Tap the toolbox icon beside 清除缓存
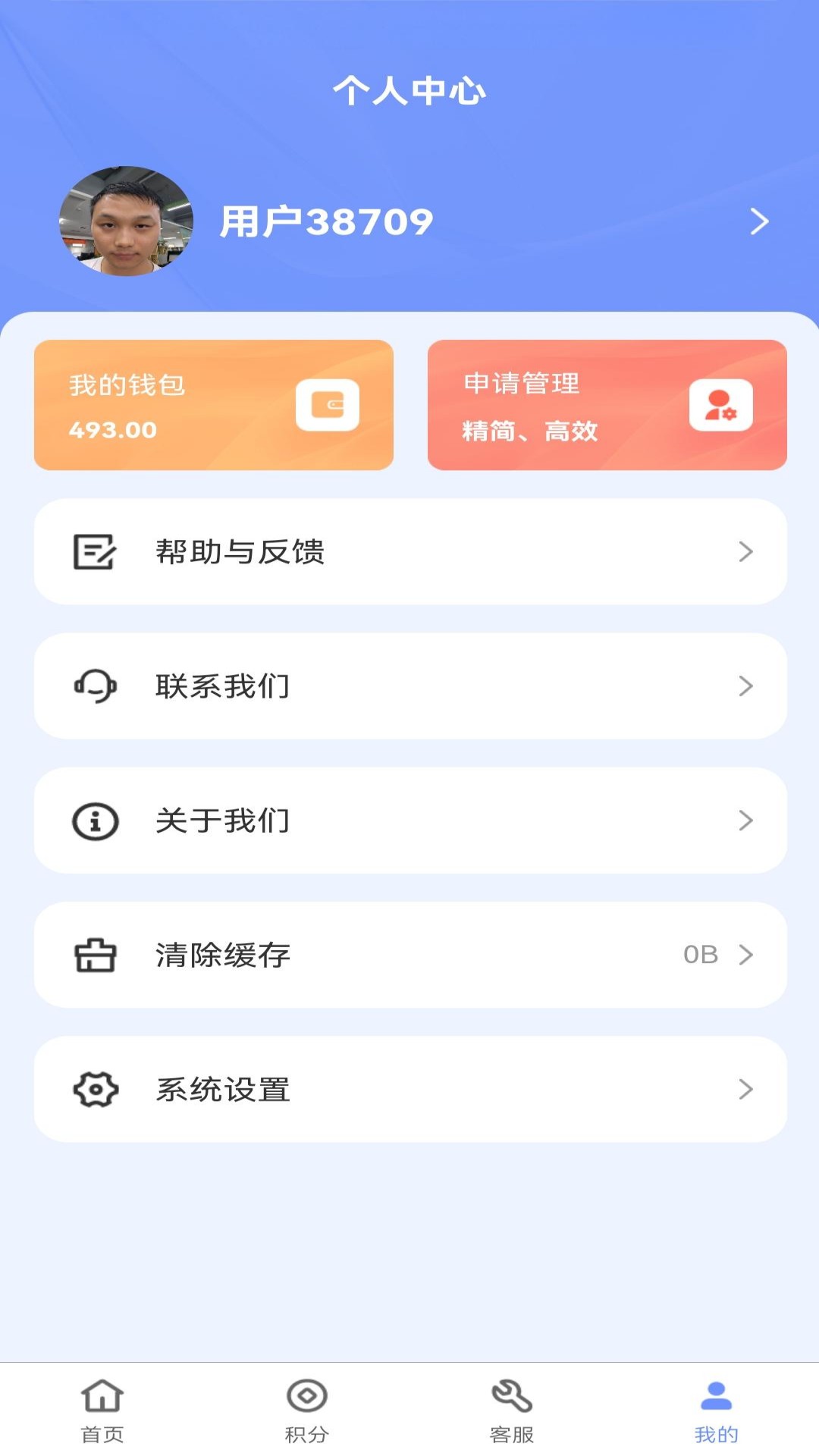 pos(94,955)
